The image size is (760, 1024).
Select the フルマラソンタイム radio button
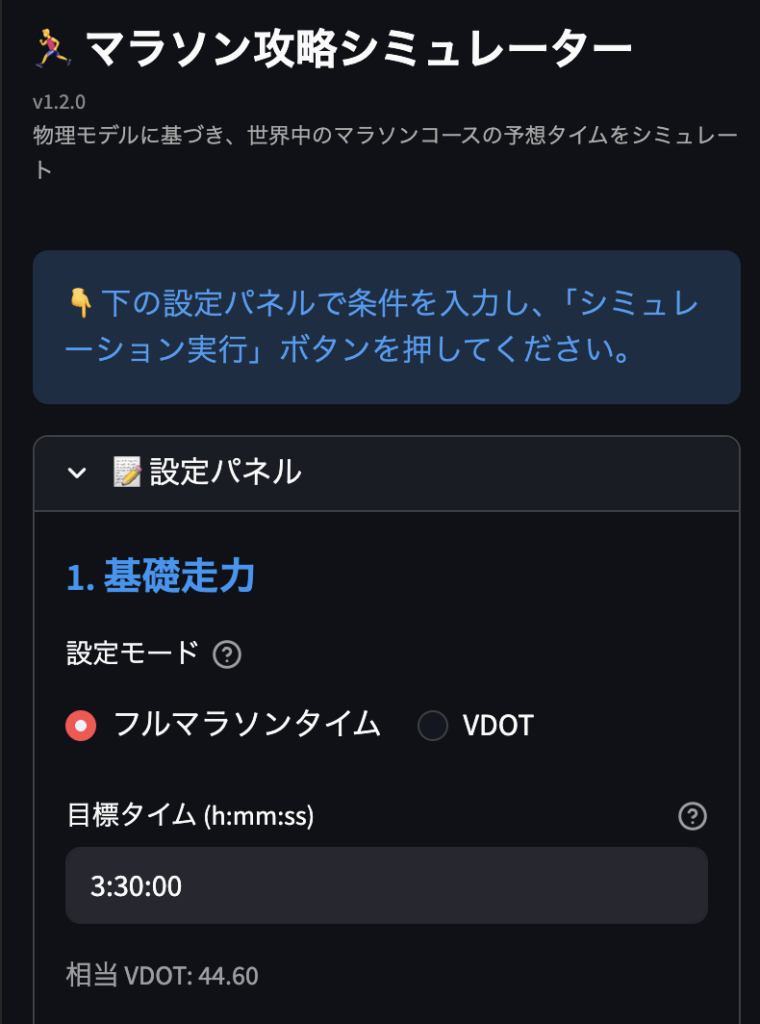click(82, 726)
